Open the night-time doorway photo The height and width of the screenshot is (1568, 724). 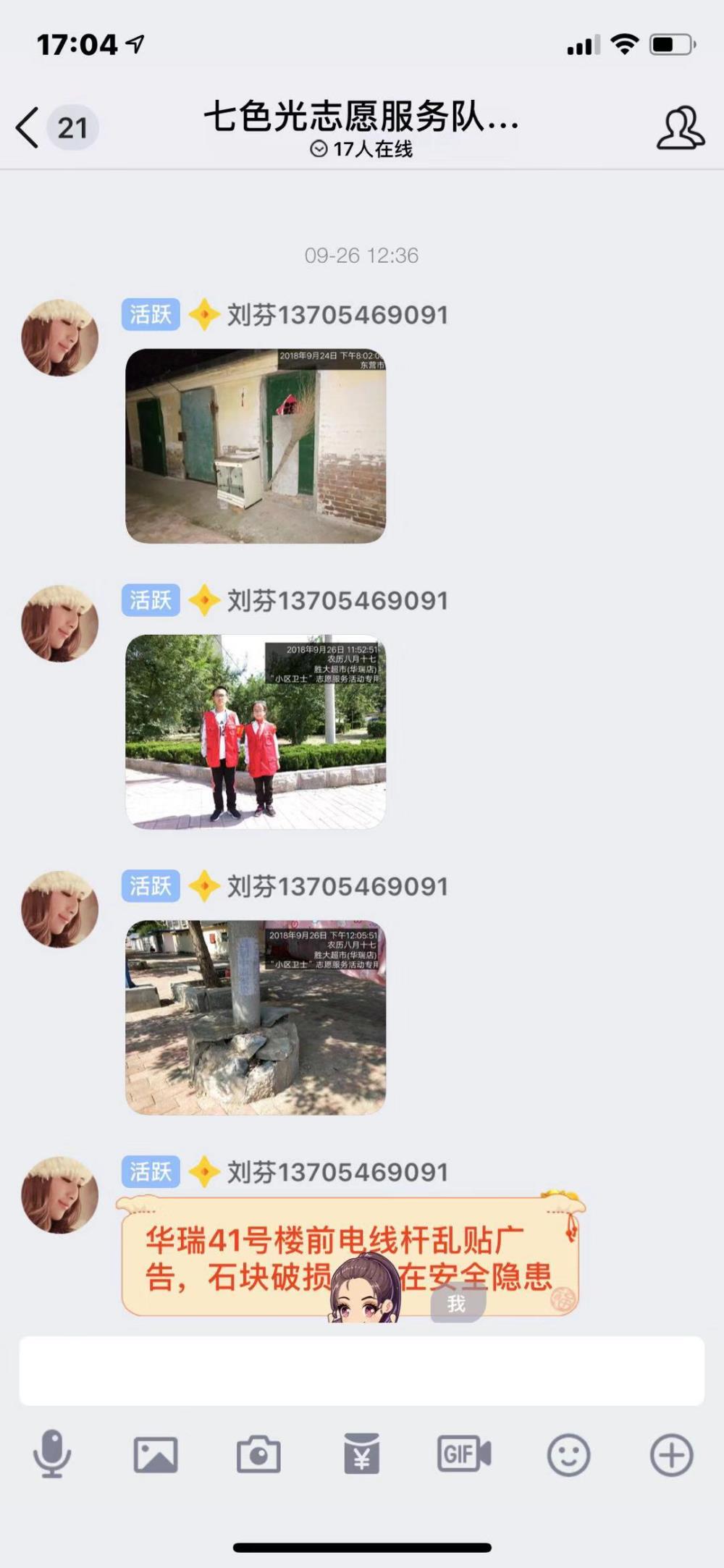tap(256, 446)
